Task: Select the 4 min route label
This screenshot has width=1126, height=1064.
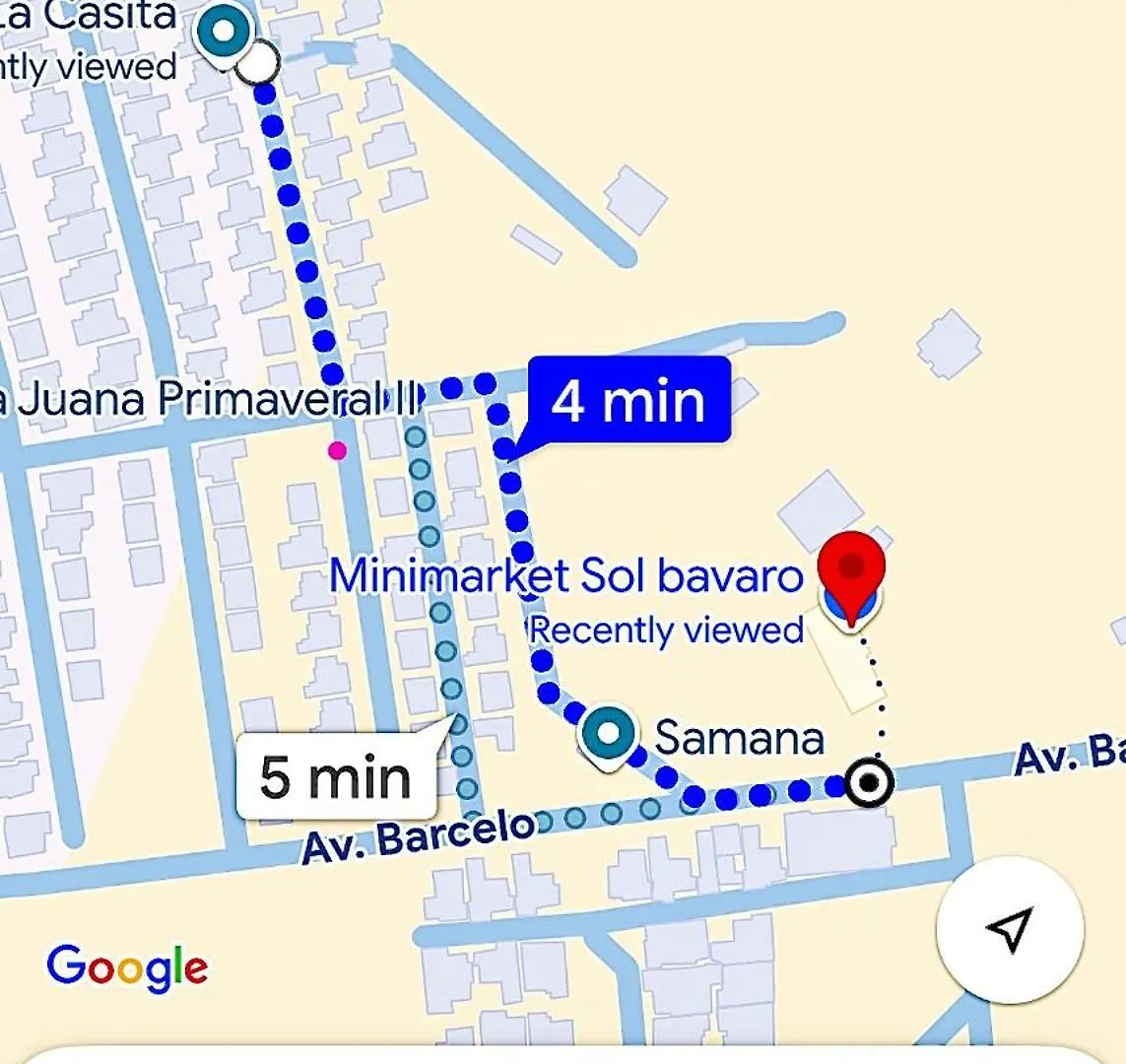Action: click(x=629, y=401)
